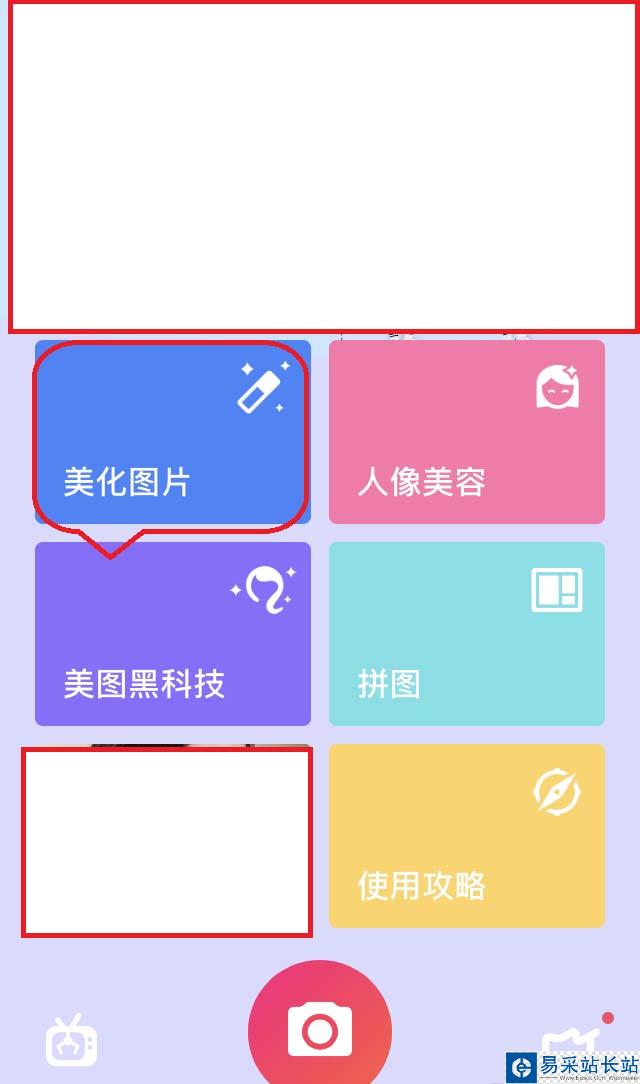
Task: Open the 人像美容 tile
Action: [x=466, y=432]
